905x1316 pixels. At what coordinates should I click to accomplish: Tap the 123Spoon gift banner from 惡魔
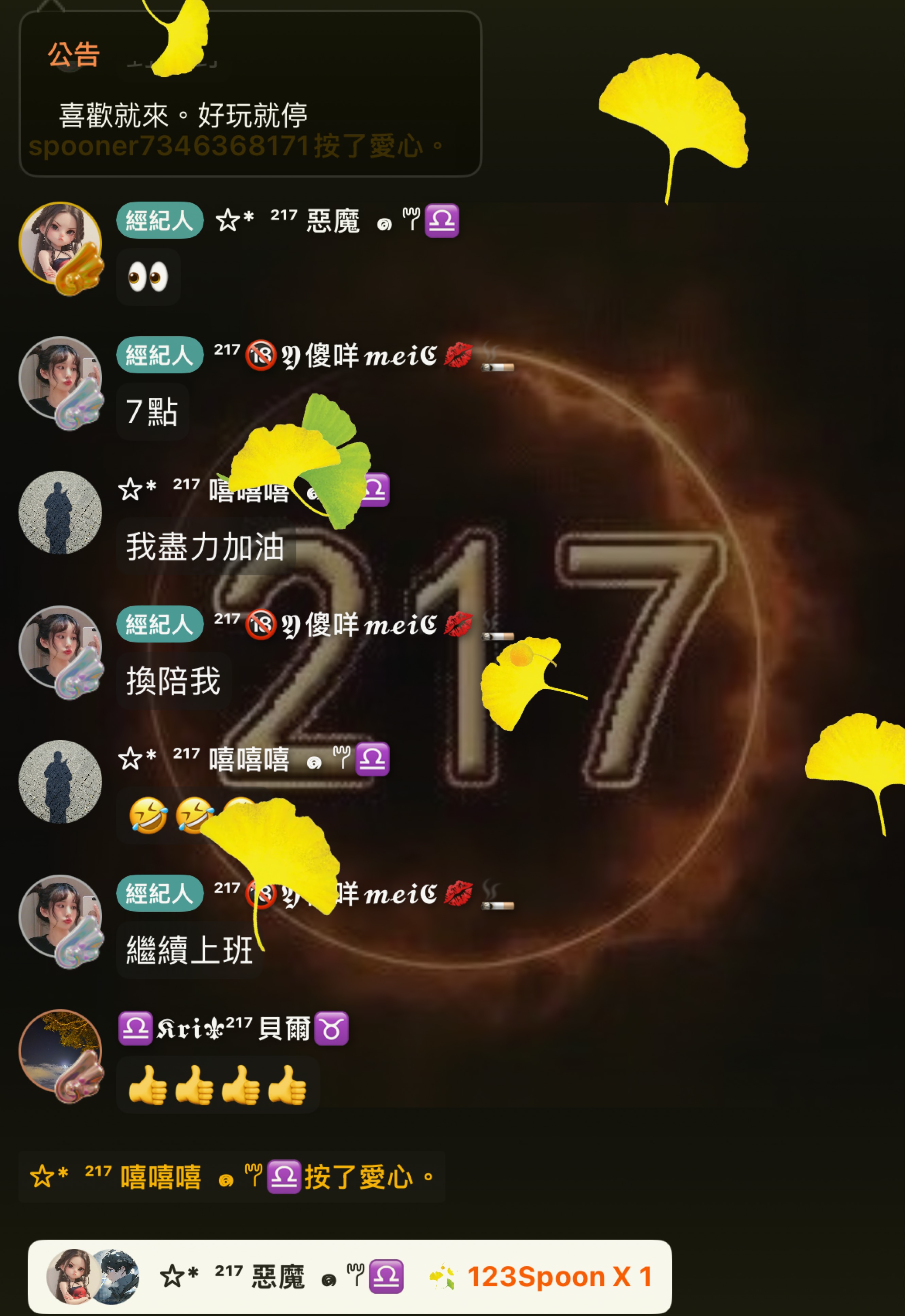pyautogui.click(x=349, y=1276)
